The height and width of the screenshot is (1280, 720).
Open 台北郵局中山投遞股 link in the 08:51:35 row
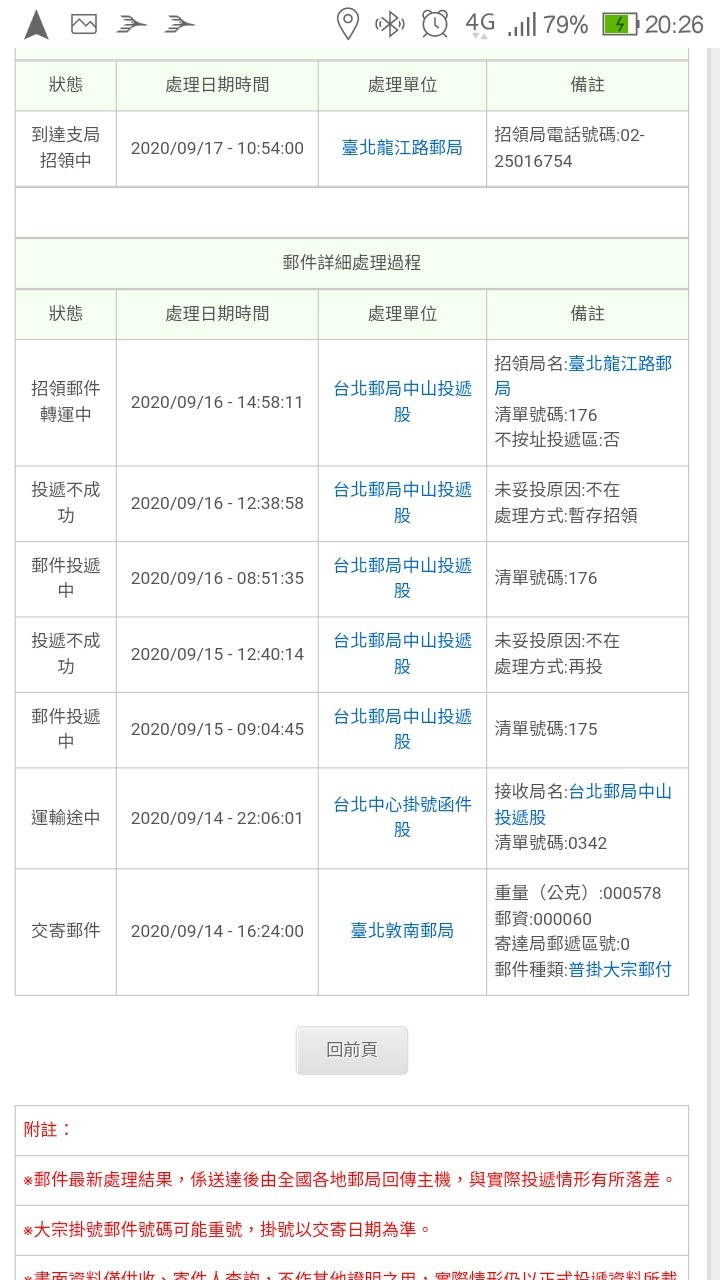(x=402, y=578)
